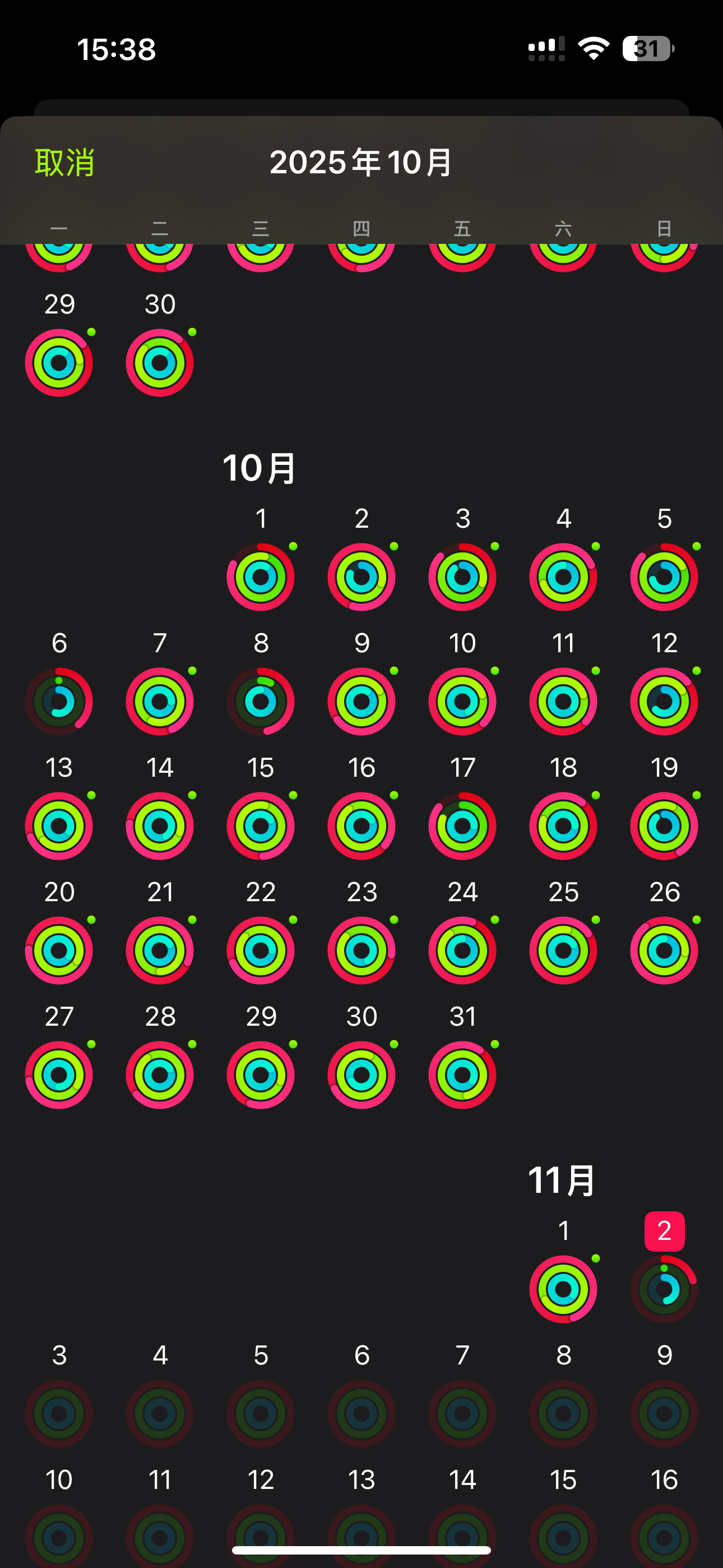Select October 28 in the calendar
This screenshot has width=723, height=1568.
(x=159, y=1074)
